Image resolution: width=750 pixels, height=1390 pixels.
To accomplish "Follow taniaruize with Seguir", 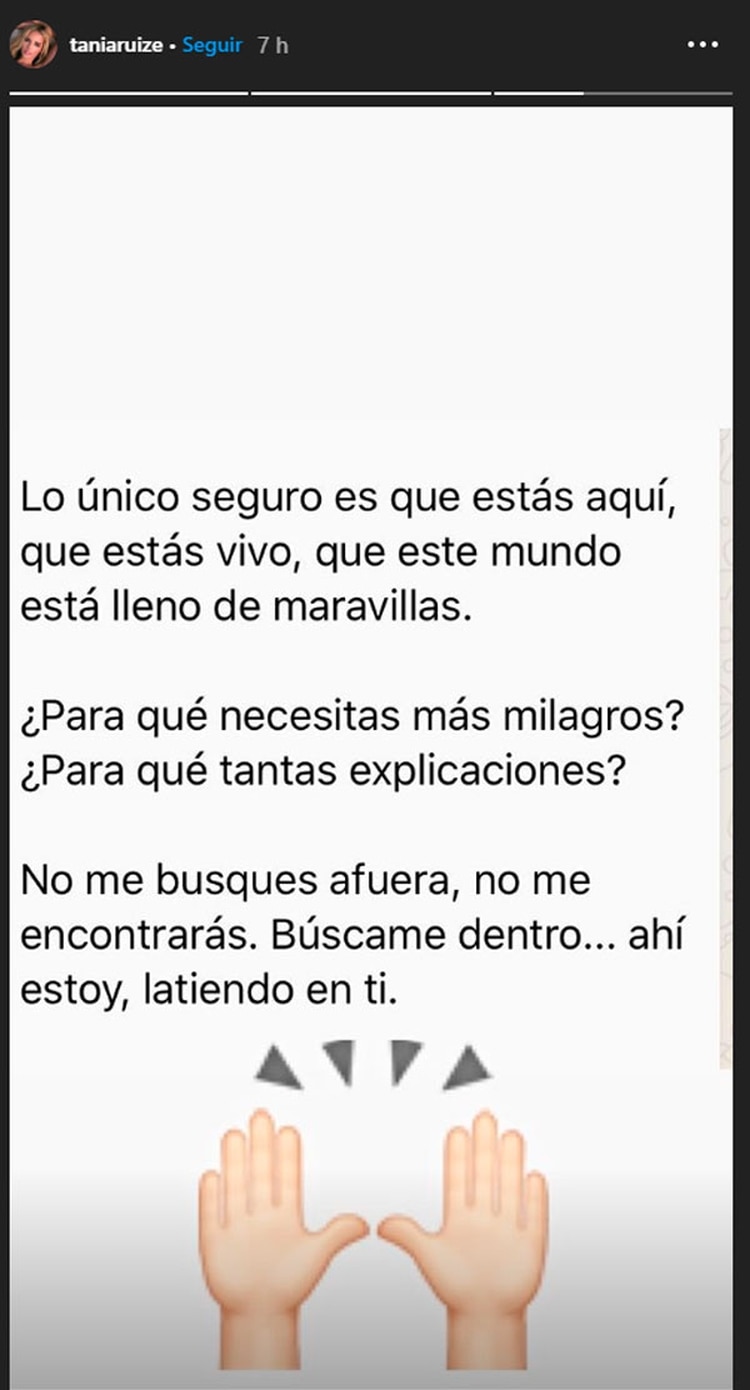I will [x=212, y=46].
